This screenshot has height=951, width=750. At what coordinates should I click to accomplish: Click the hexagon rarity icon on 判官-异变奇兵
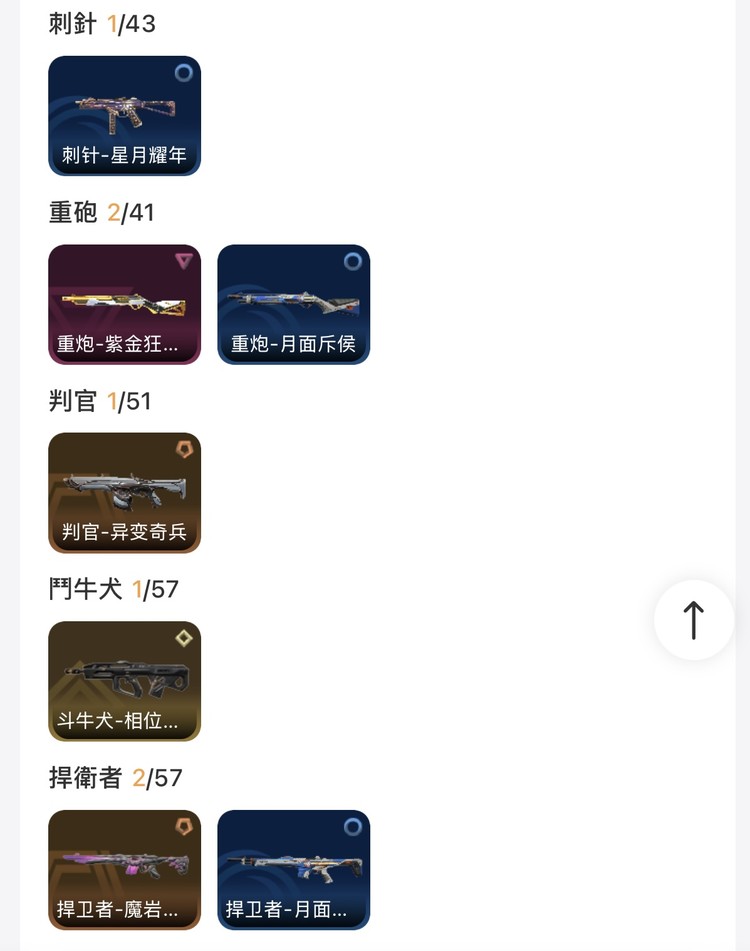point(181,449)
